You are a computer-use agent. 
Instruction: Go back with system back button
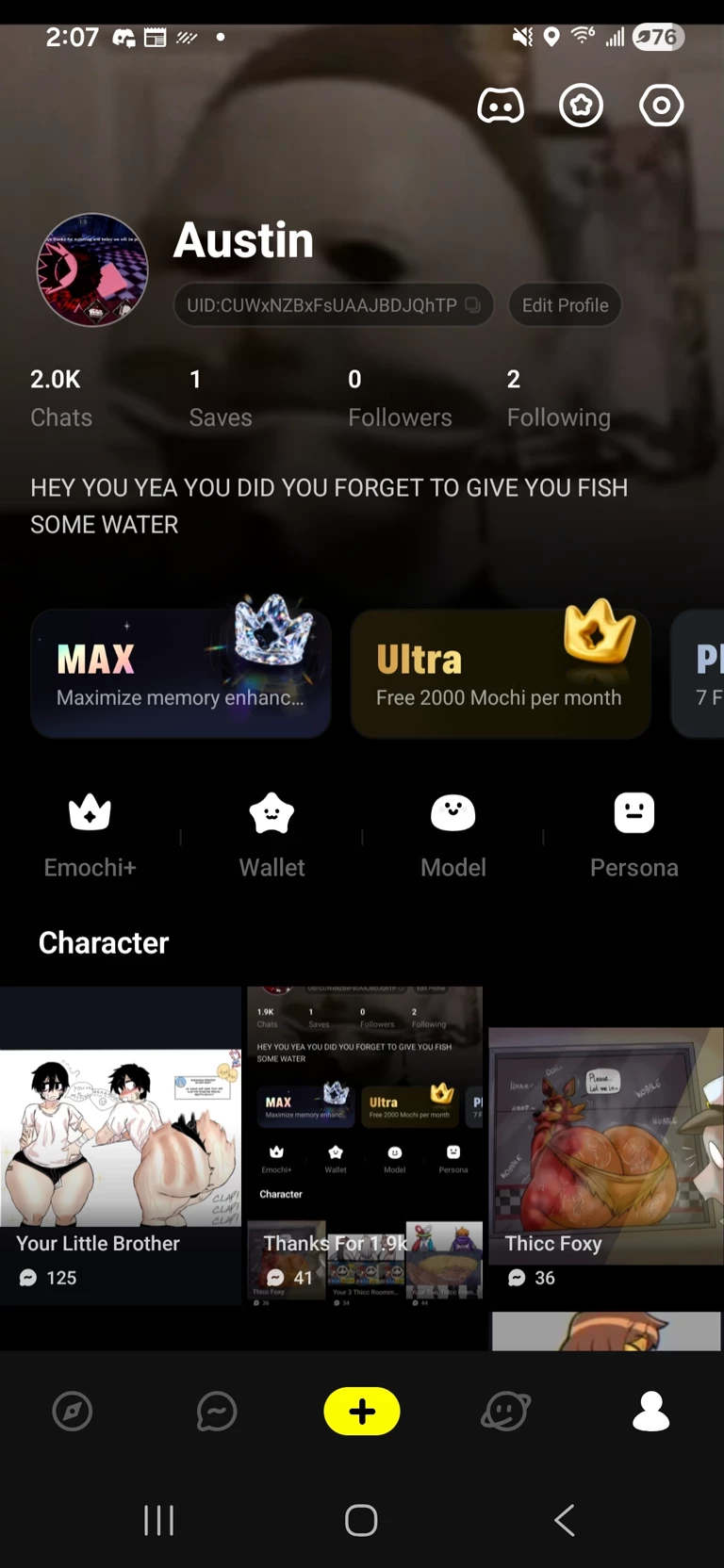coord(565,1520)
